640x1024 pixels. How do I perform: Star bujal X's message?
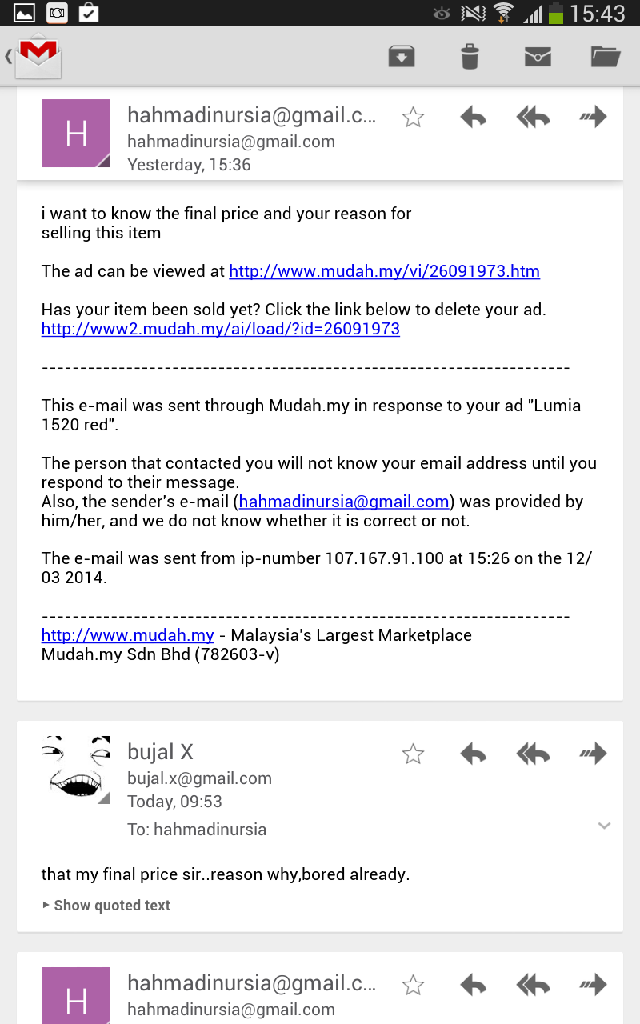click(x=413, y=754)
